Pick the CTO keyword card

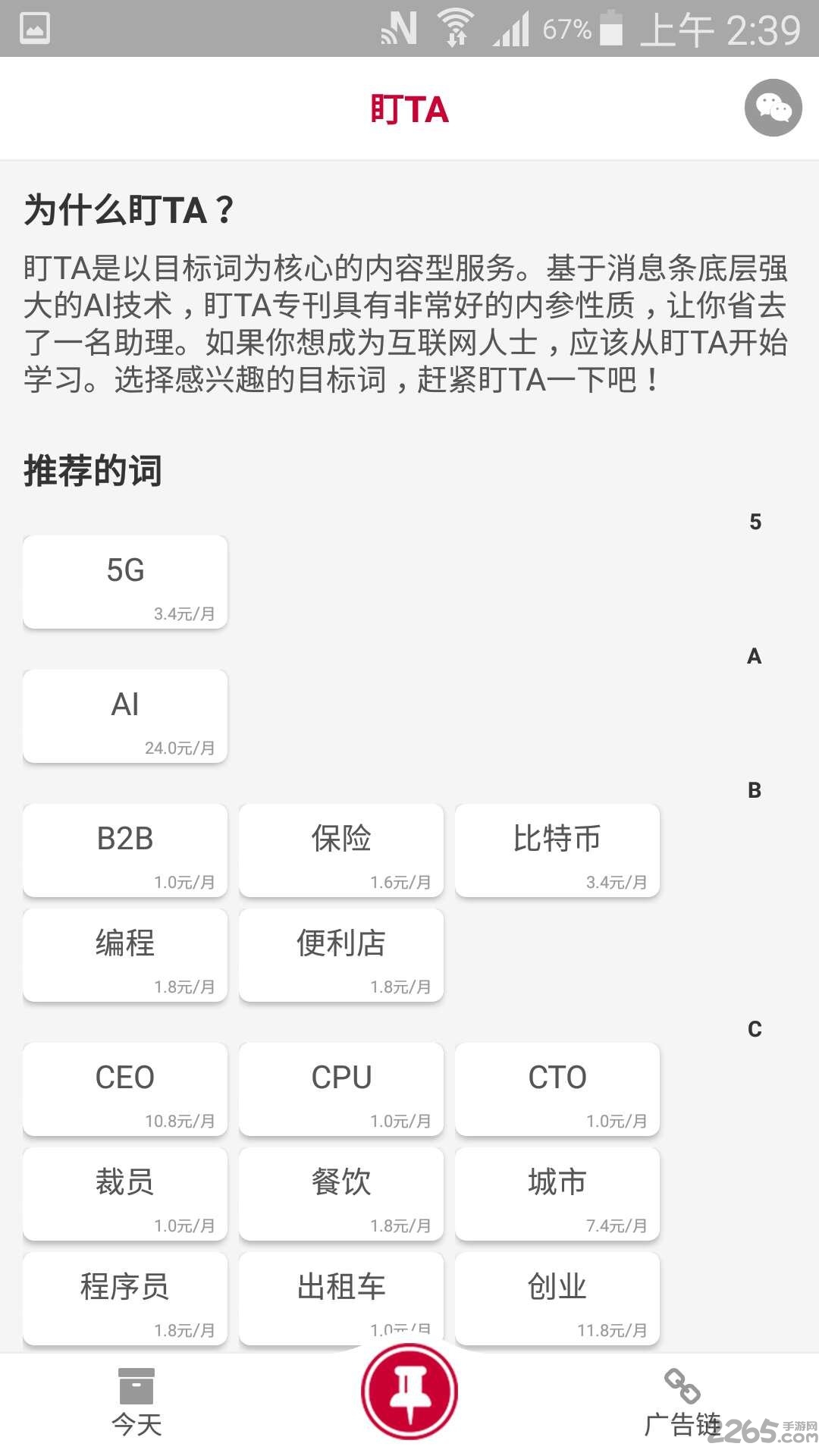click(x=557, y=1089)
